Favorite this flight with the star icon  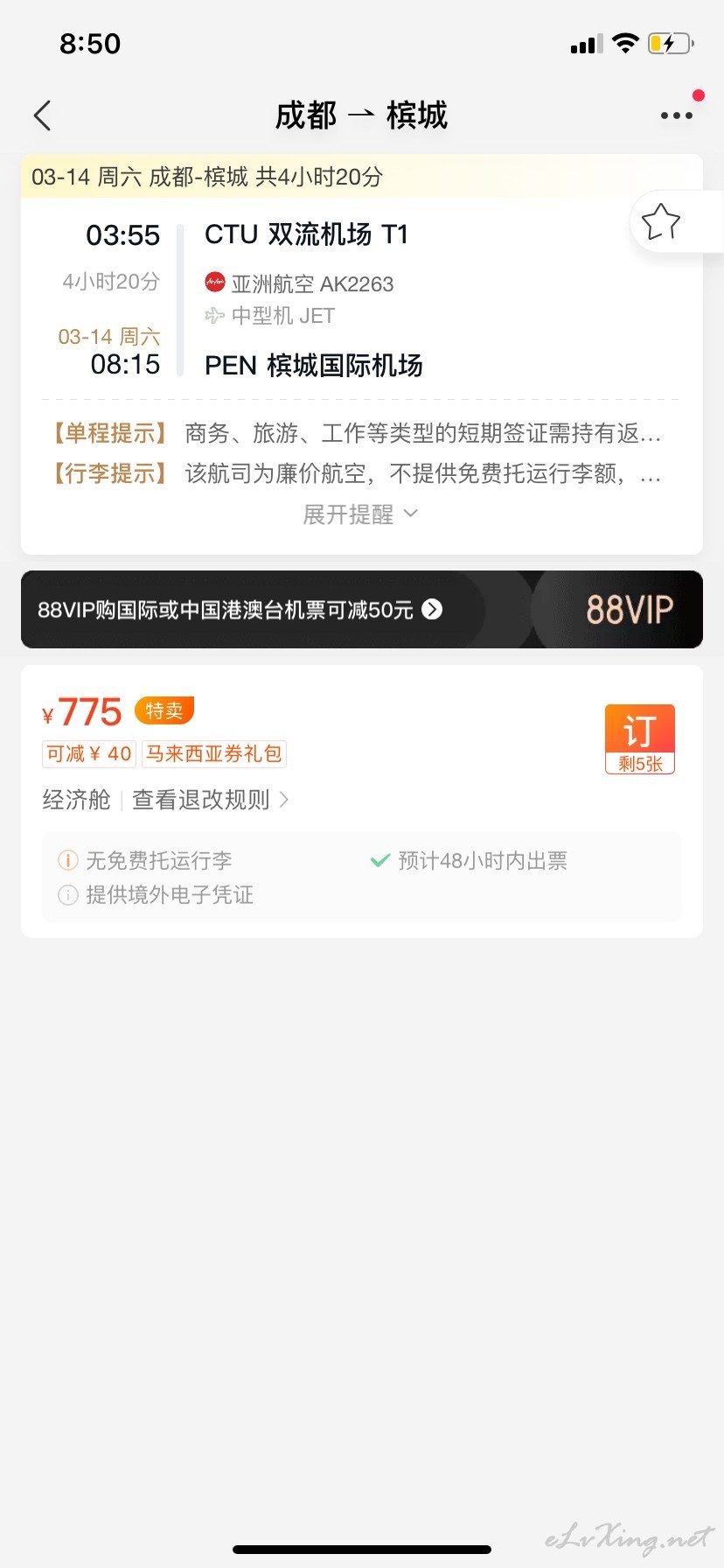pos(661,222)
